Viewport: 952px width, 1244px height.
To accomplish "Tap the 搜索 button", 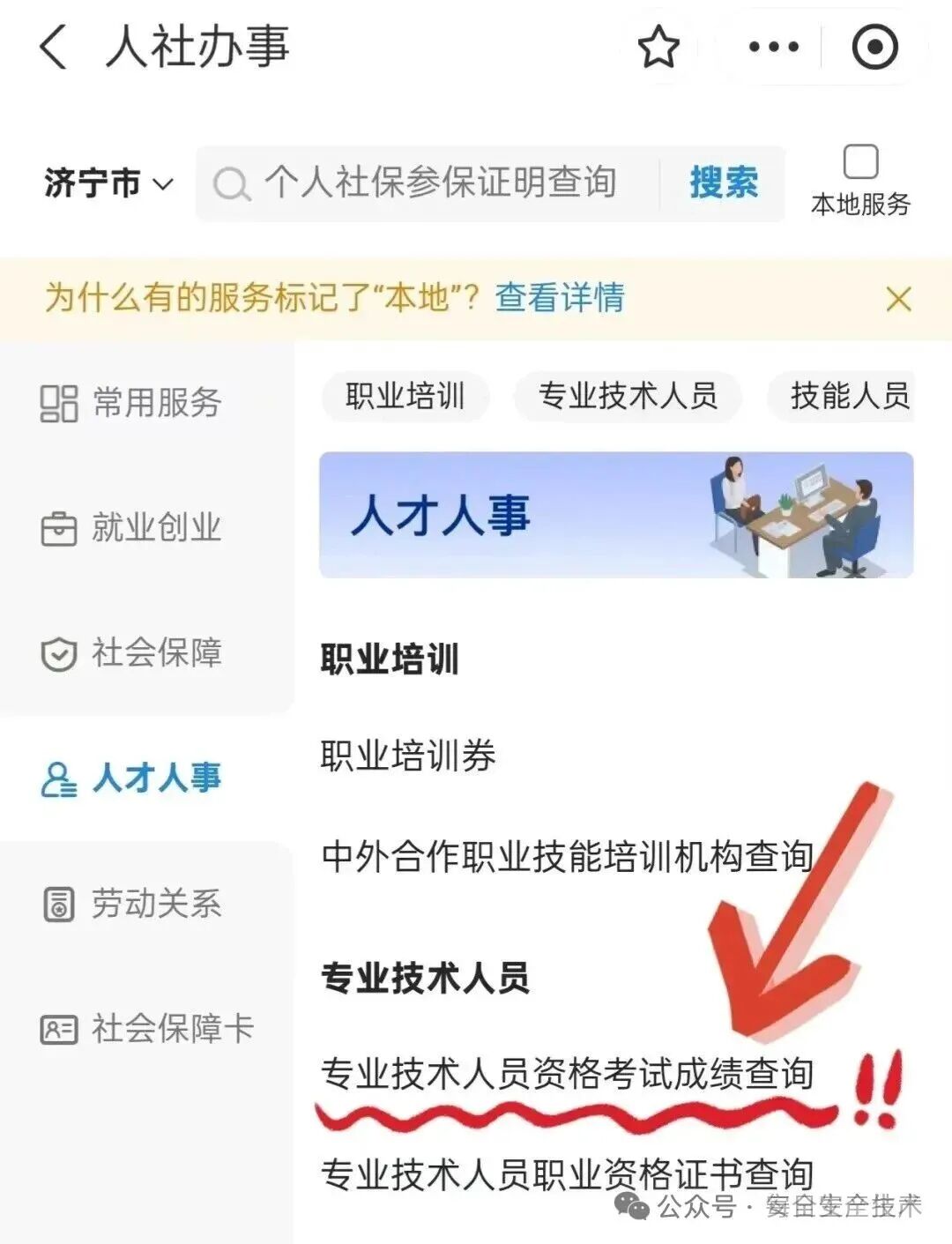I will pos(723,183).
